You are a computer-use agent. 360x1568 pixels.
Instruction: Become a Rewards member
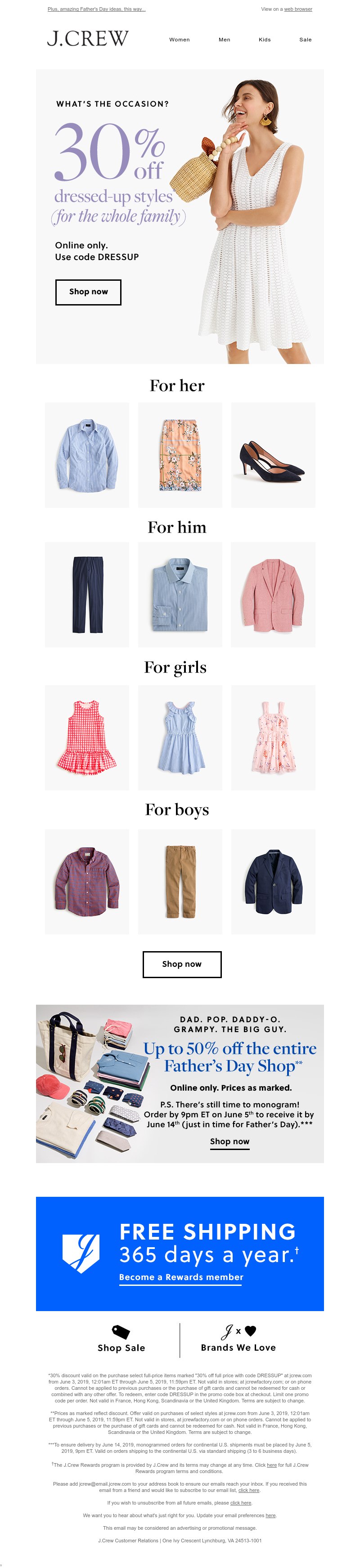(181, 1277)
